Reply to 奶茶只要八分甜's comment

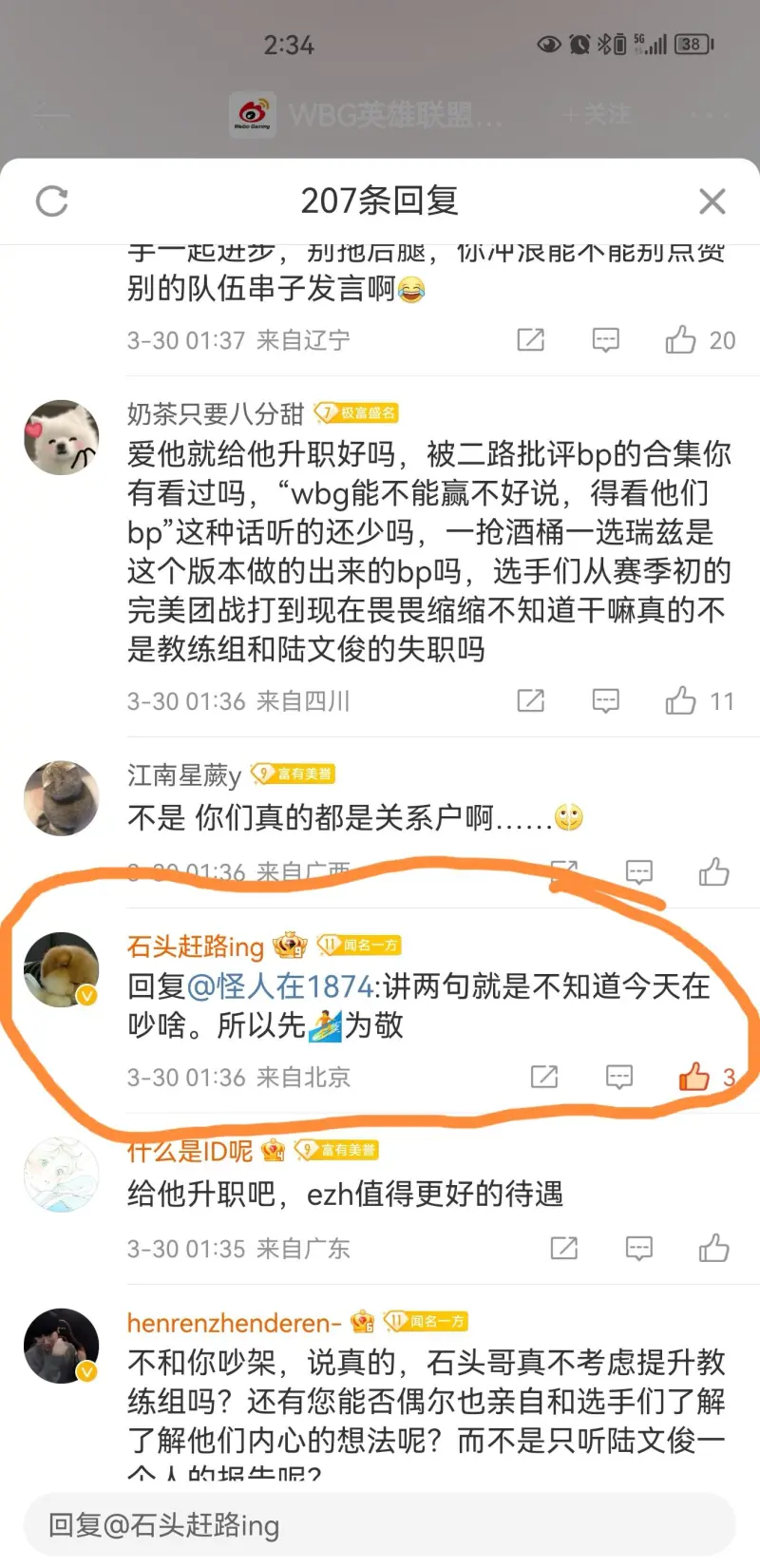pos(605,701)
